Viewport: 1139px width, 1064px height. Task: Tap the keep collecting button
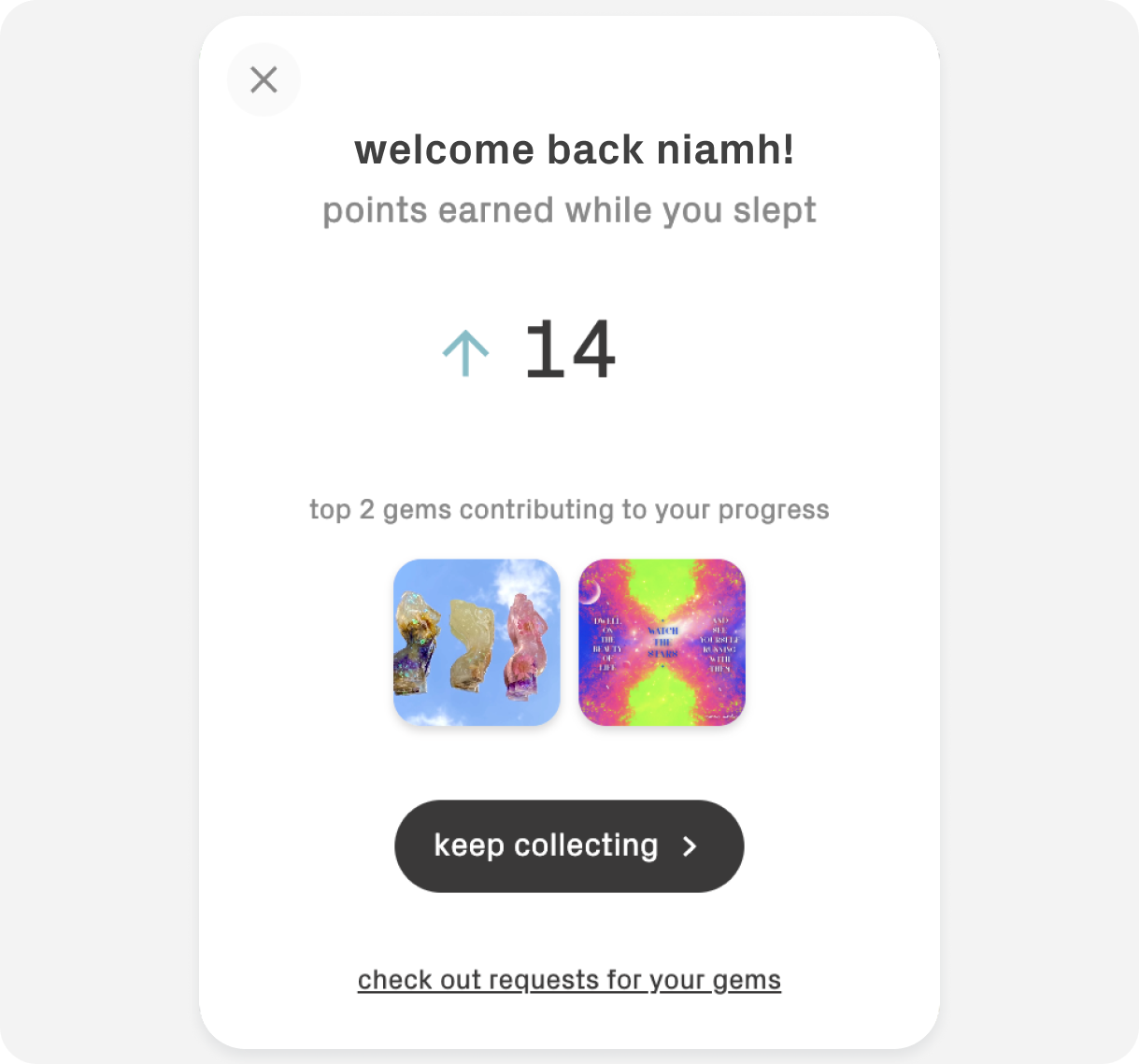[x=569, y=845]
